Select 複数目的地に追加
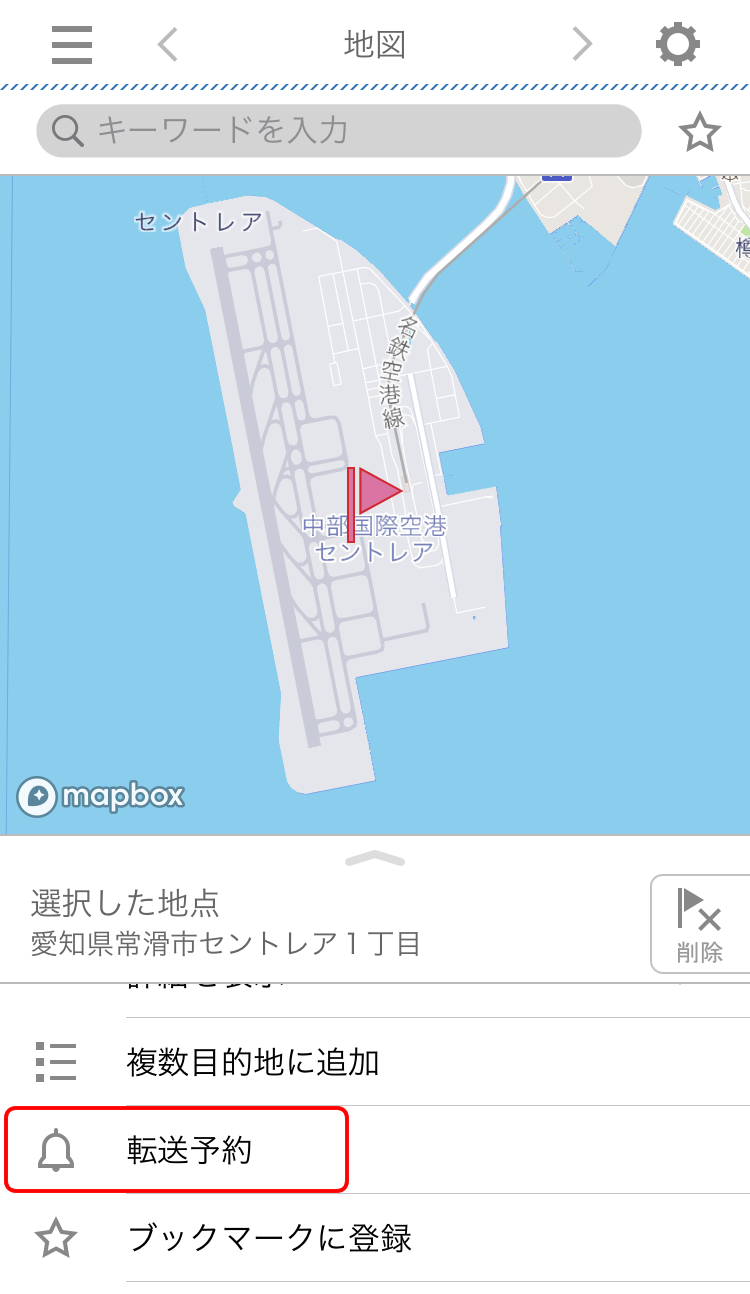The width and height of the screenshot is (750, 1294). (x=253, y=1062)
